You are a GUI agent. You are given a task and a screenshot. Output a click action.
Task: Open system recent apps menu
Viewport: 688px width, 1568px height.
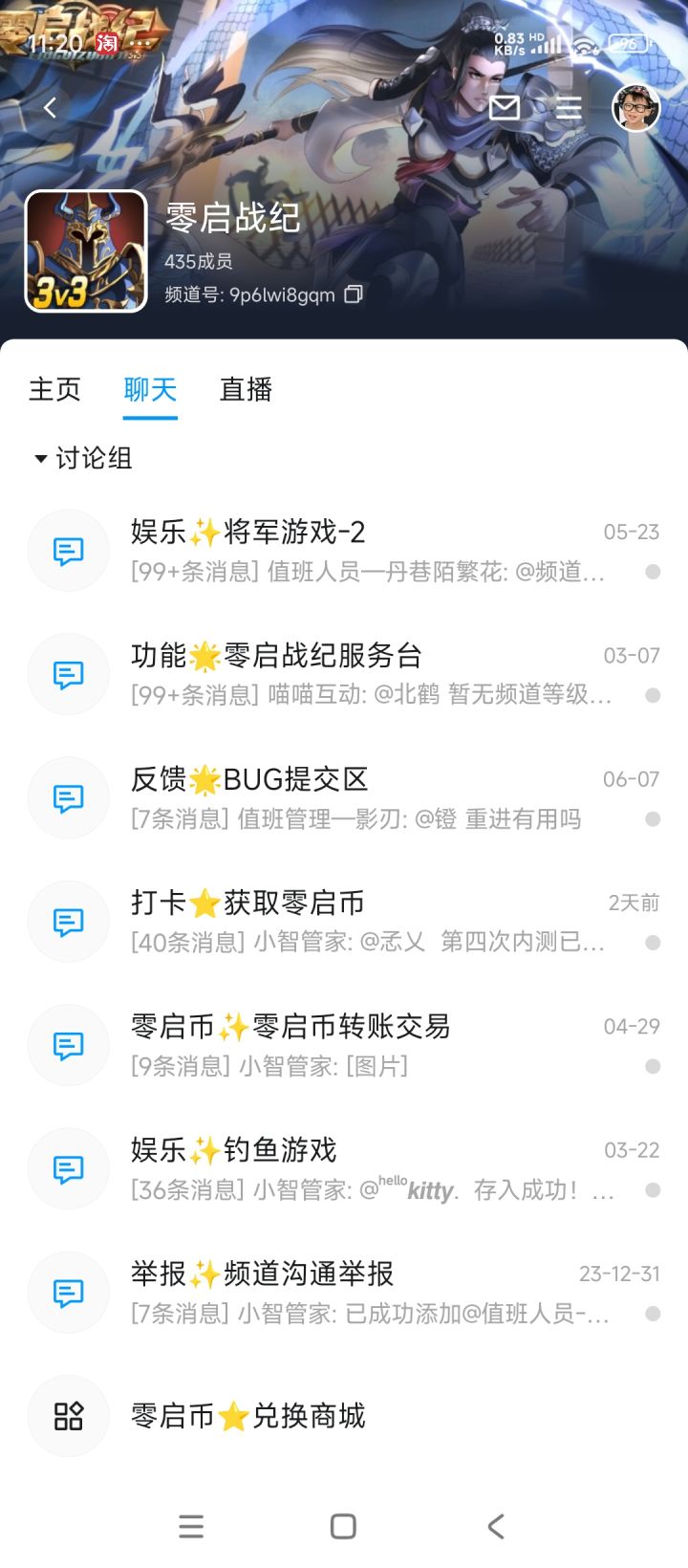(x=191, y=1526)
